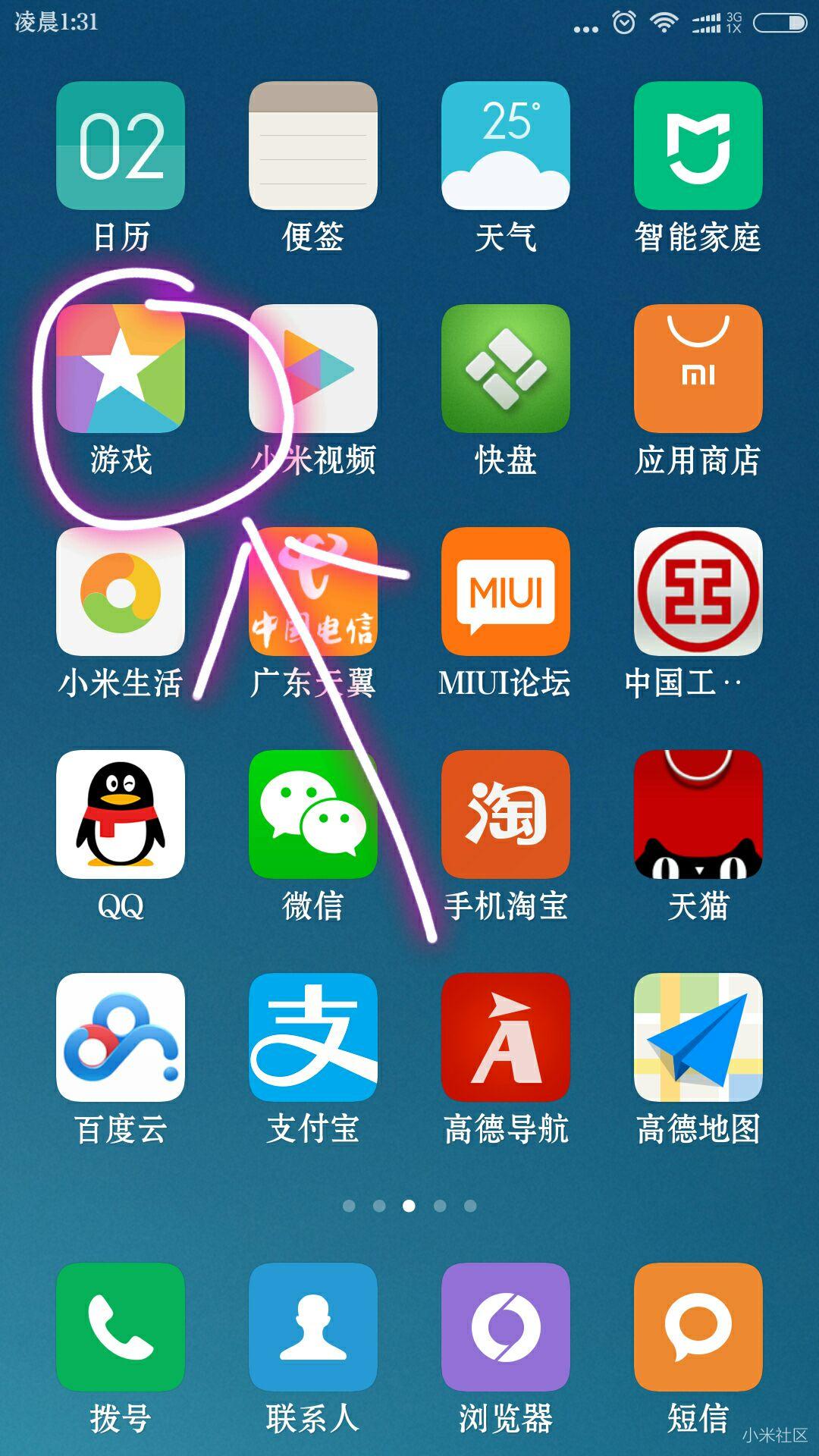Open the MIUI论坛 forum app
Screen dimensions: 819x1456
click(x=506, y=591)
